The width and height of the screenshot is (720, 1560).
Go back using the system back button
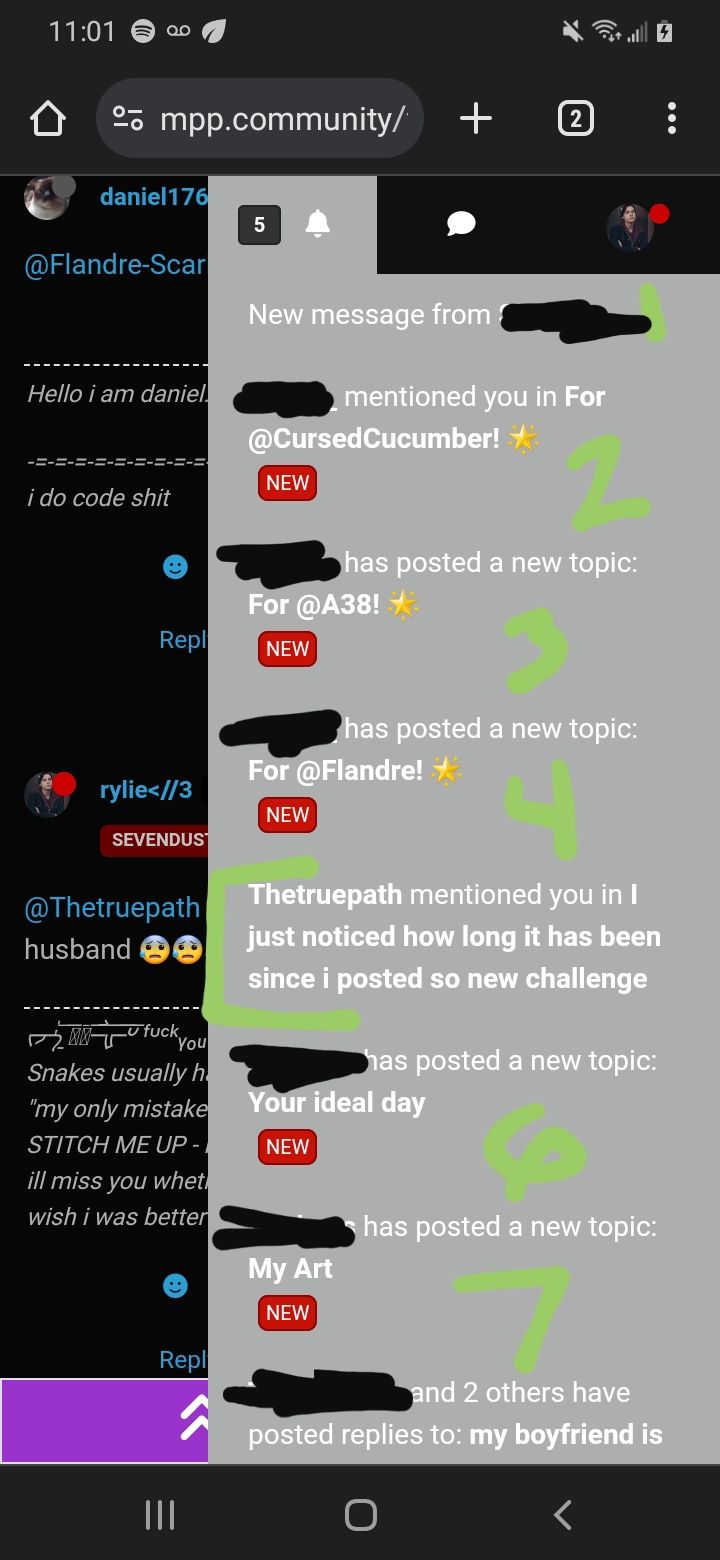563,1514
